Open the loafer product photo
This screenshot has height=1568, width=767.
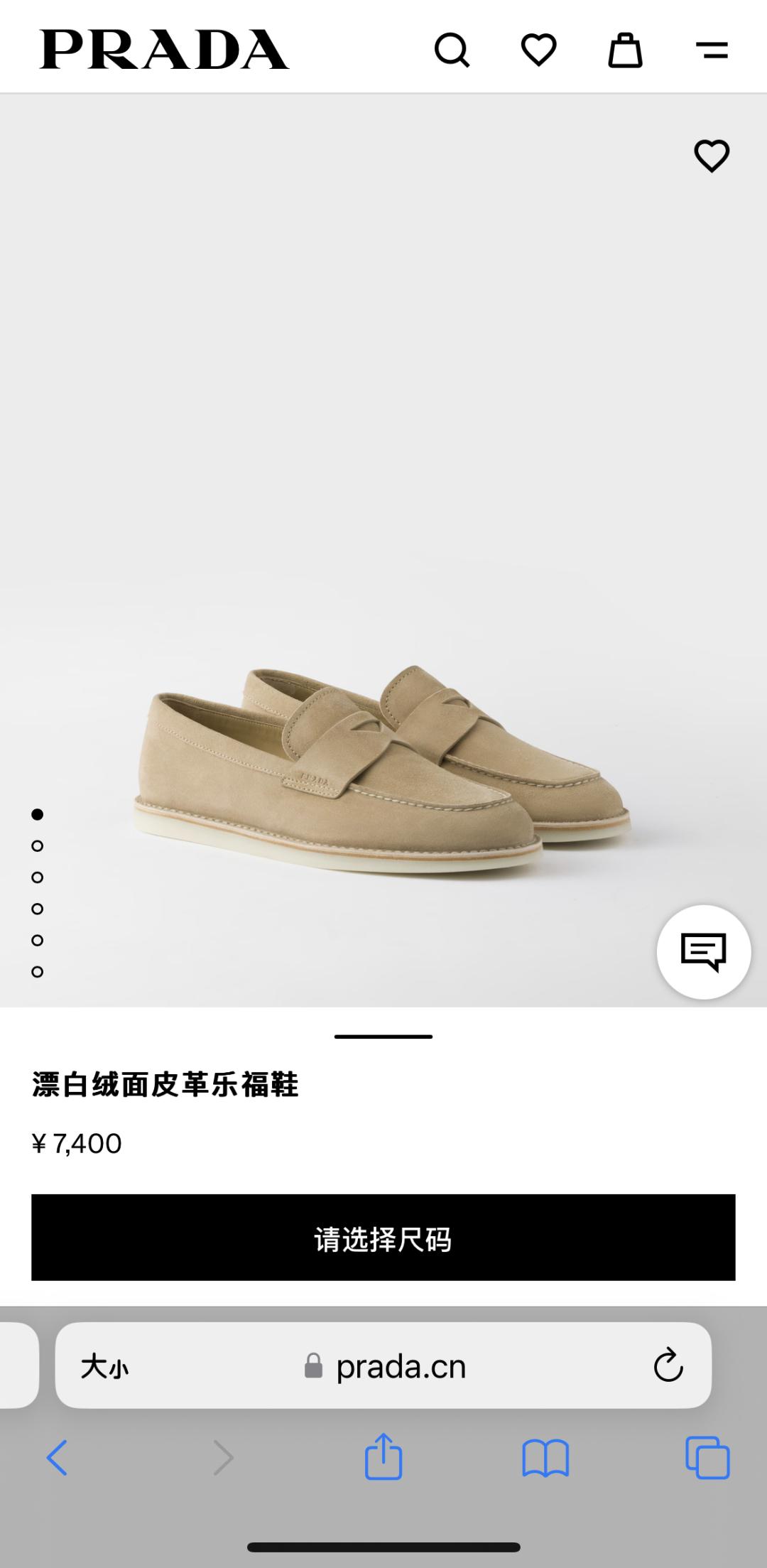pos(383,767)
